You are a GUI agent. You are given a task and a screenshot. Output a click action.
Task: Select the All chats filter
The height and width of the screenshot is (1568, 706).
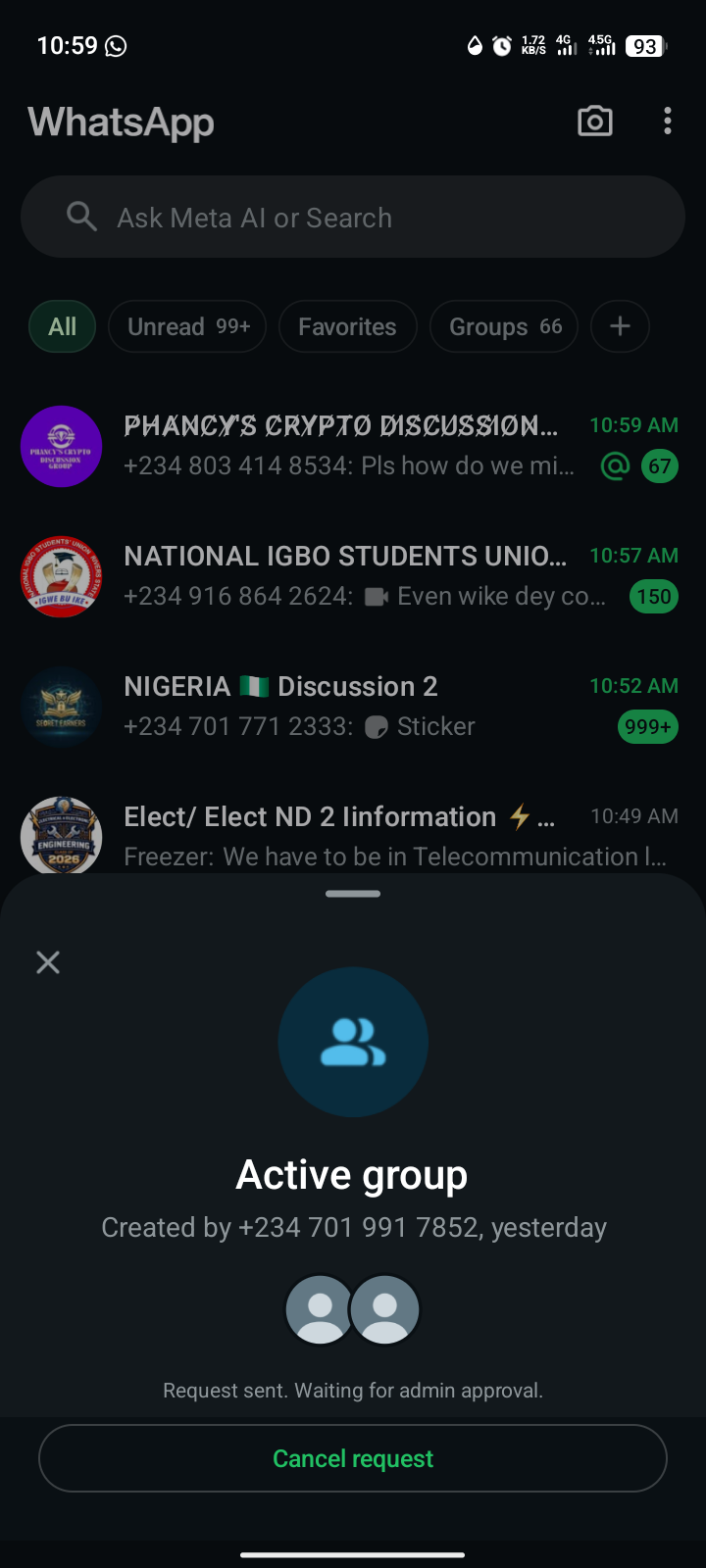[63, 326]
